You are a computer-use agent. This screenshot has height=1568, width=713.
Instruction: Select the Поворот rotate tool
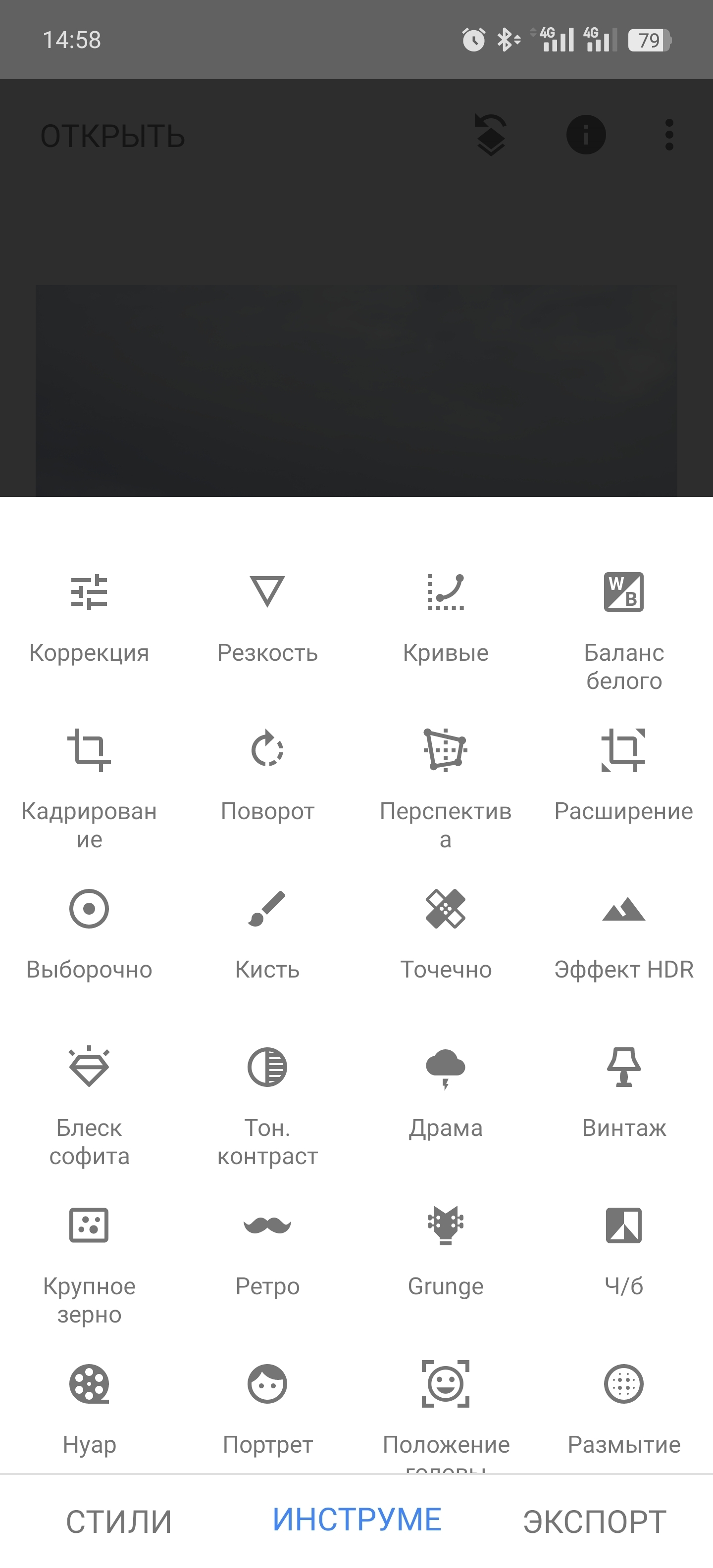267,773
